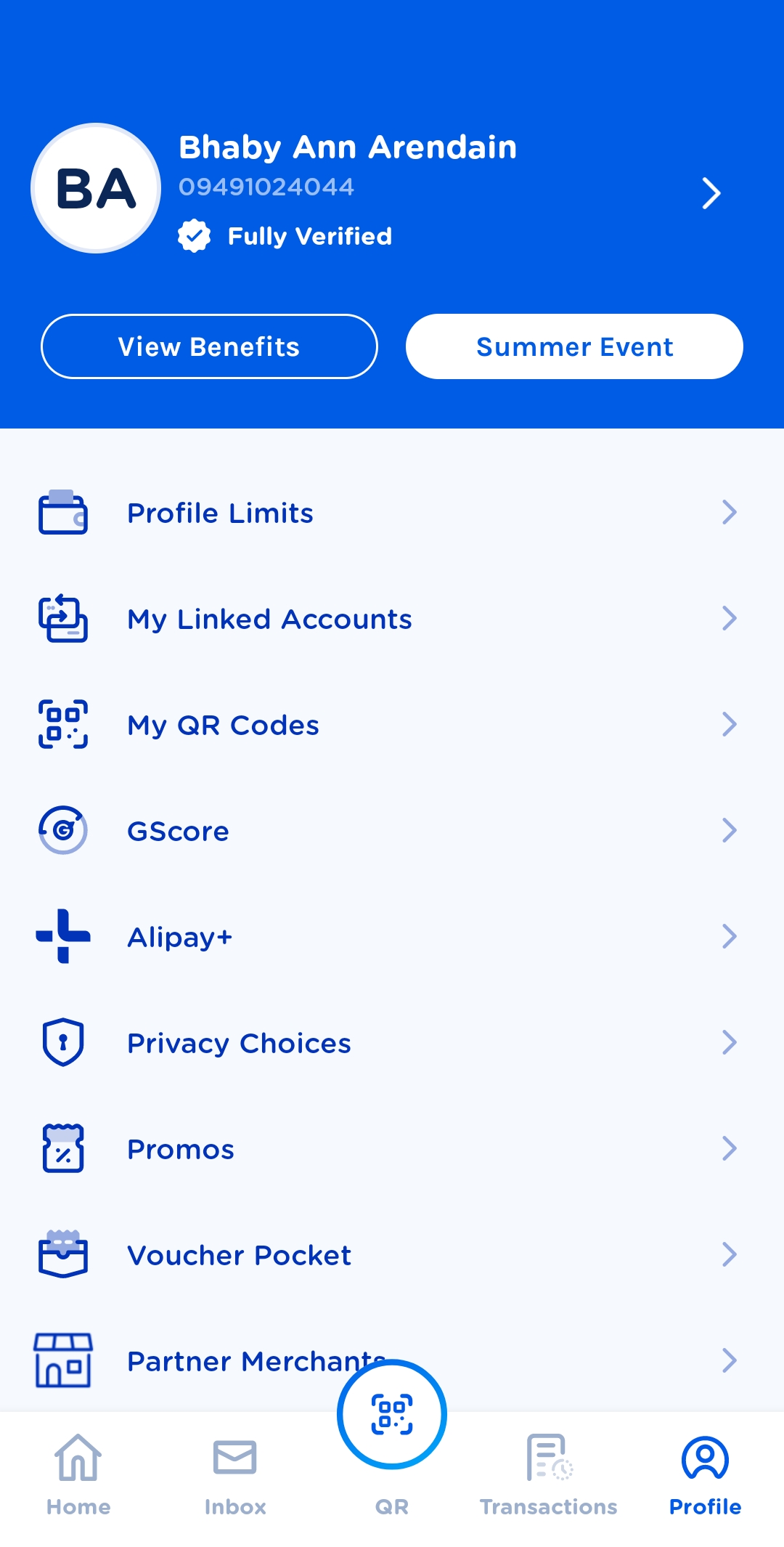Go to My Linked Accounts
This screenshot has height=1547, width=784.
click(x=392, y=619)
